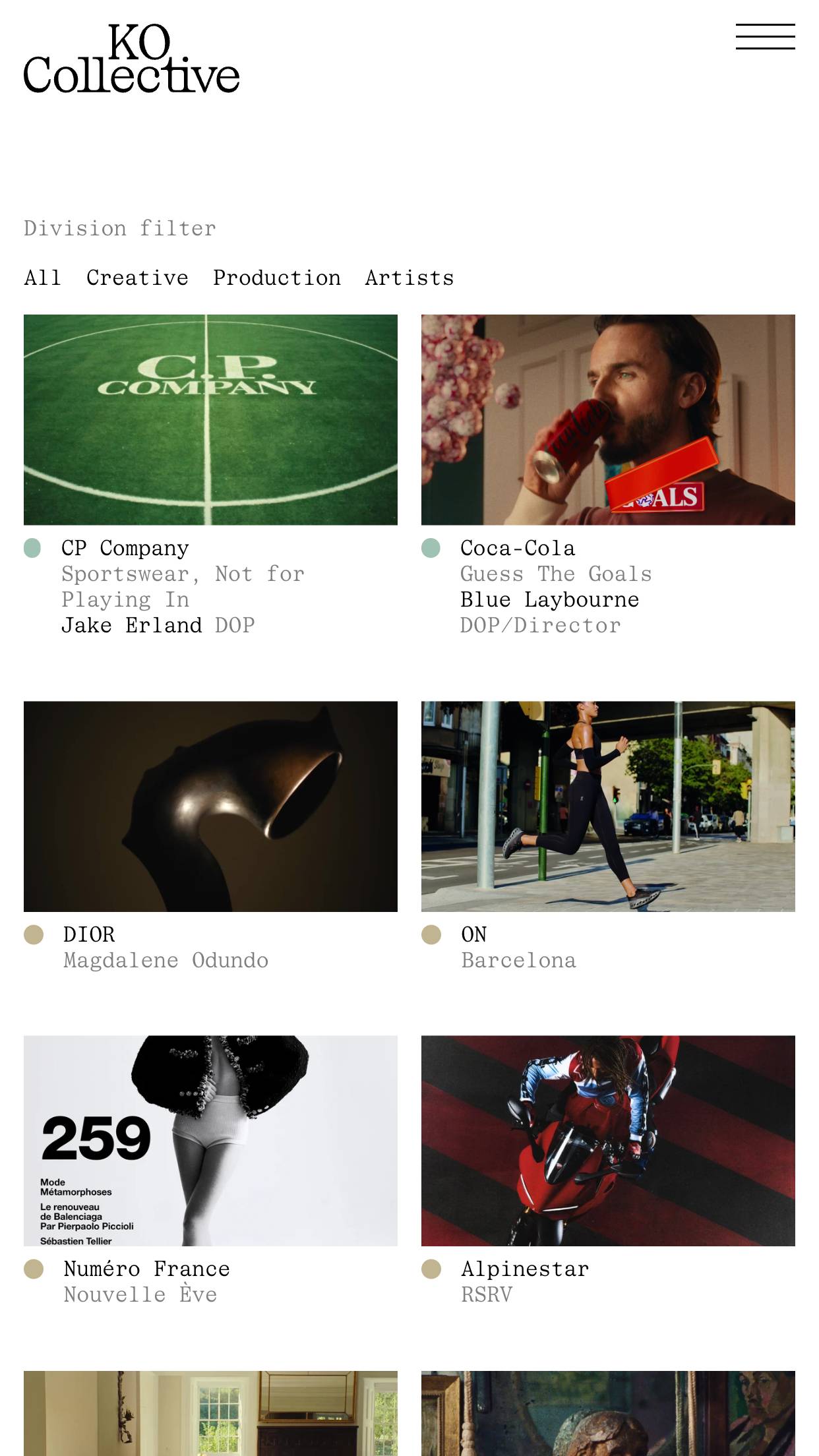
Task: View the Numéro France Nouvelle Ève project
Action: pos(210,1140)
